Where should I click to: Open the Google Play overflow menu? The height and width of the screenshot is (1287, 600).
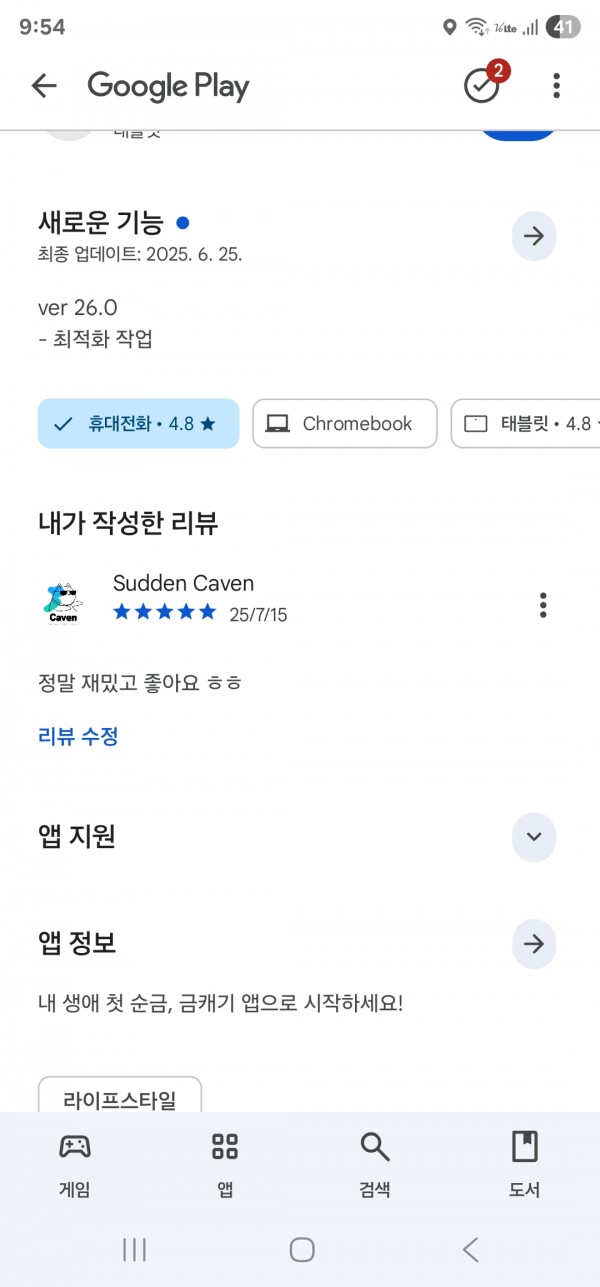tap(557, 86)
